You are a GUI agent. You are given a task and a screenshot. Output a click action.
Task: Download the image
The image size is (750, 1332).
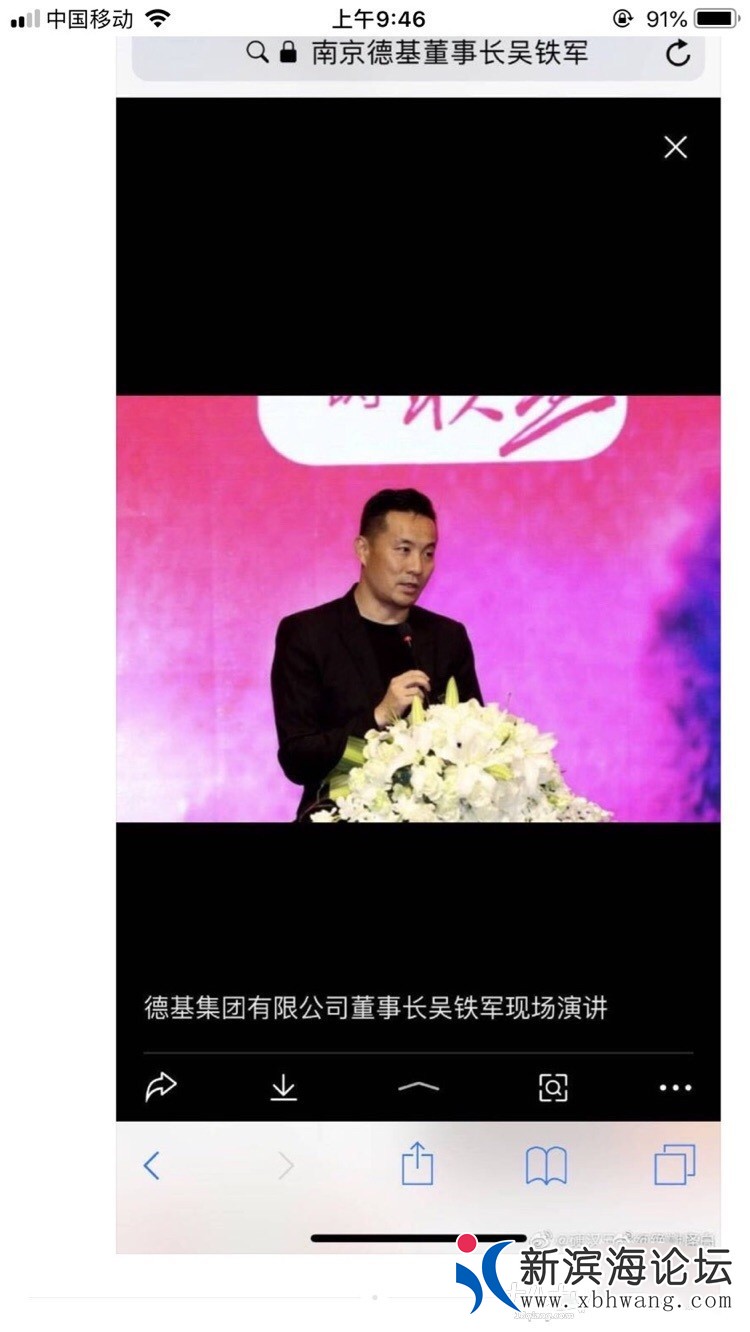[x=284, y=1087]
